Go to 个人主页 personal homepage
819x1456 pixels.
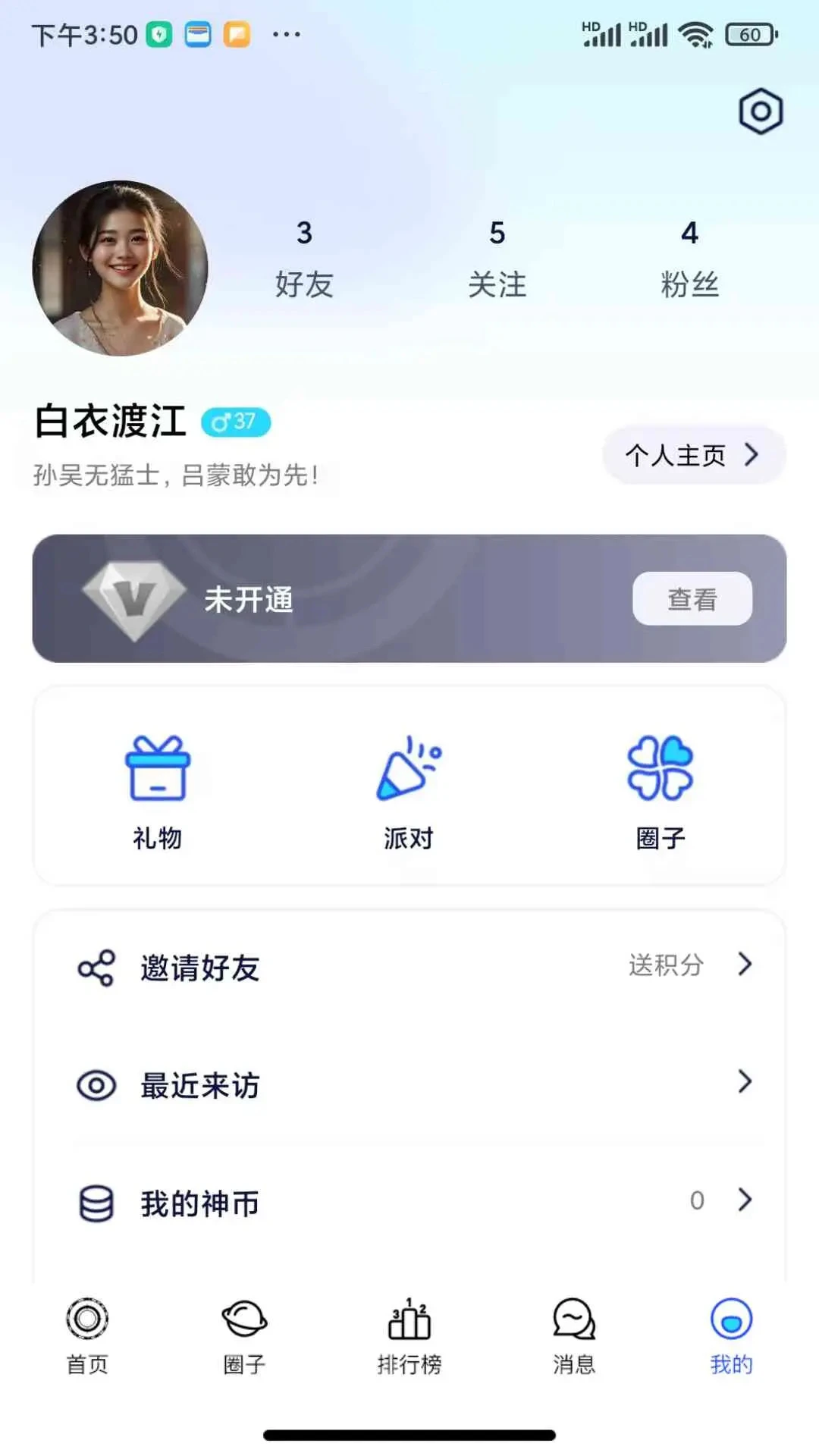pyautogui.click(x=693, y=455)
